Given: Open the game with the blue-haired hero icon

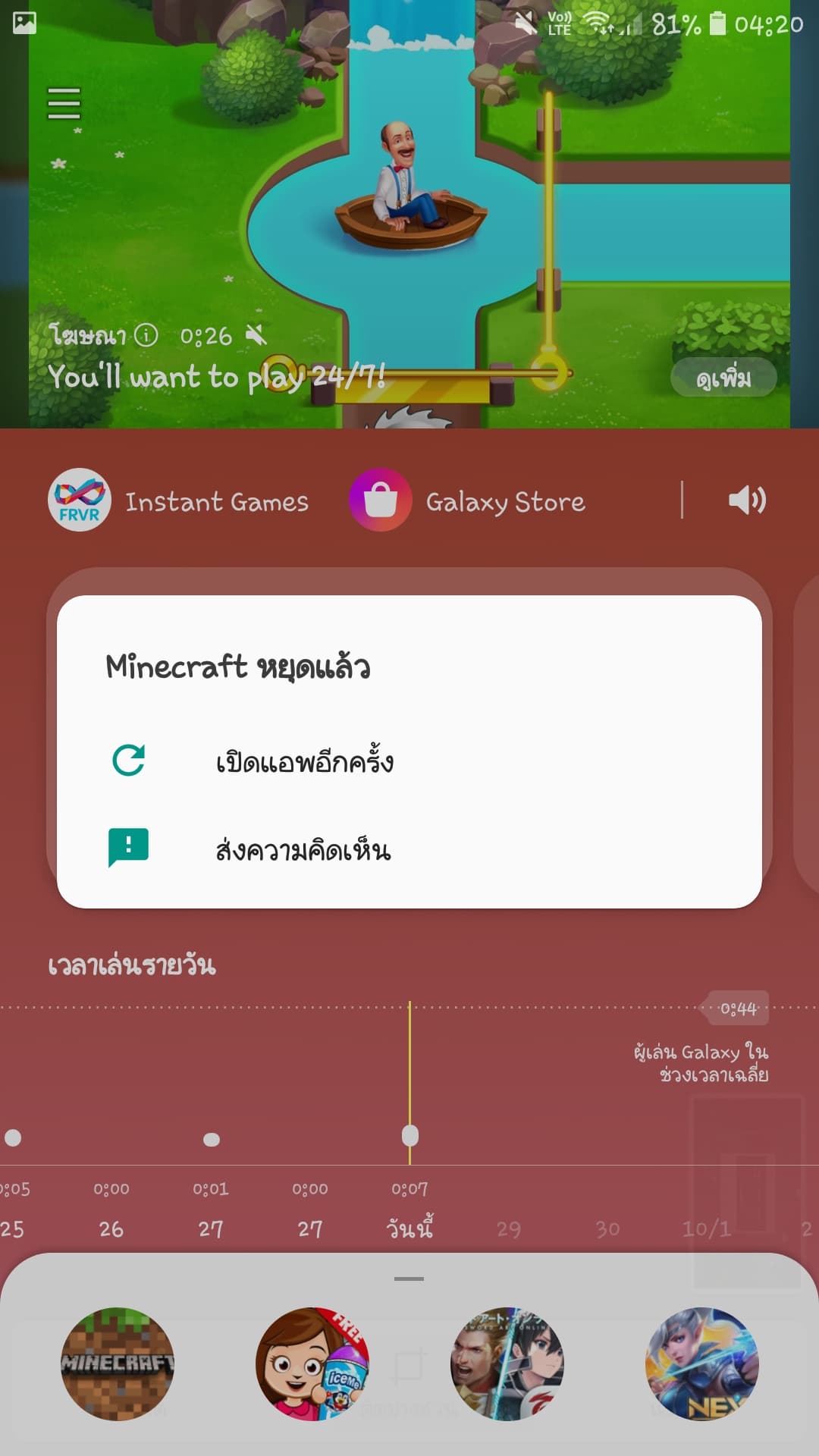Looking at the screenshot, I should point(702,1363).
